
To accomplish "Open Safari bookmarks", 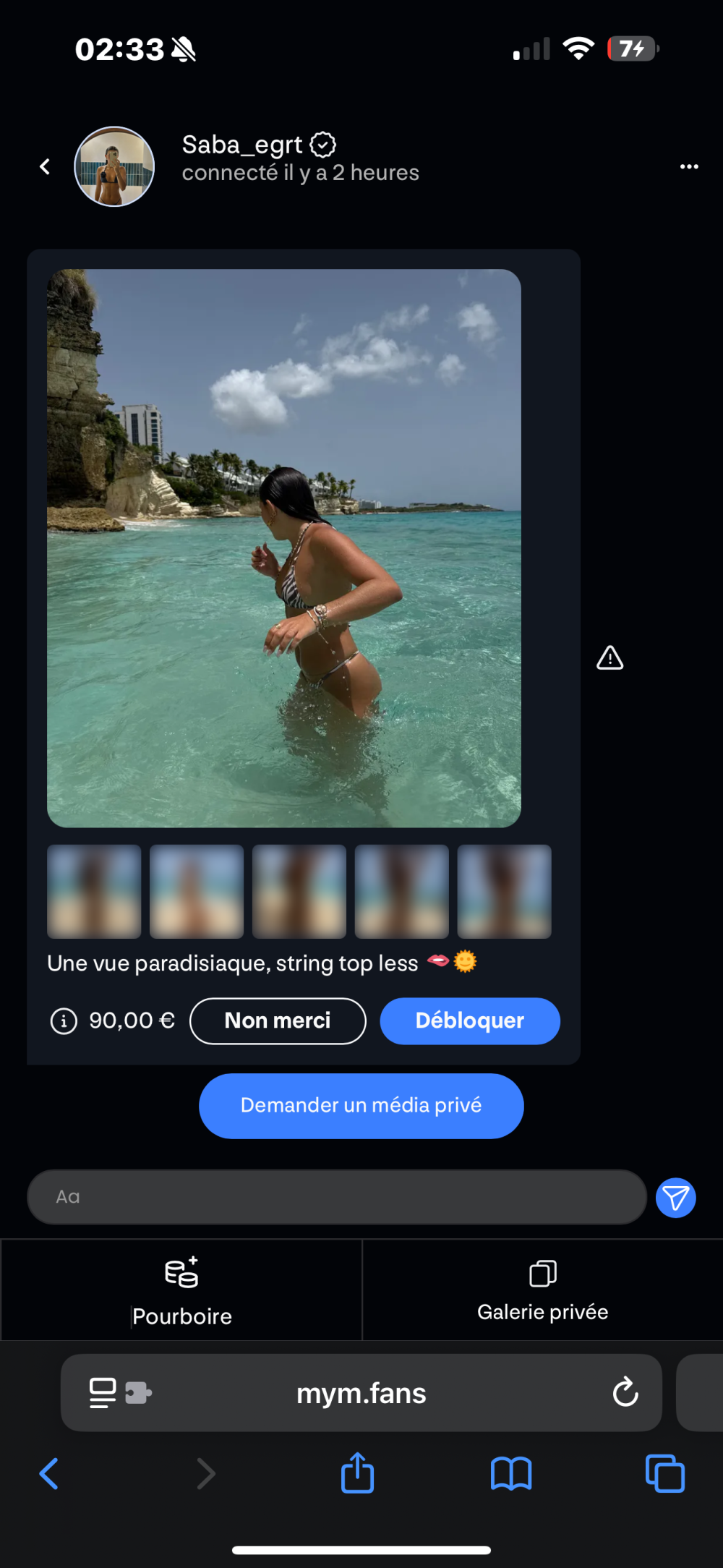I will point(511,1473).
